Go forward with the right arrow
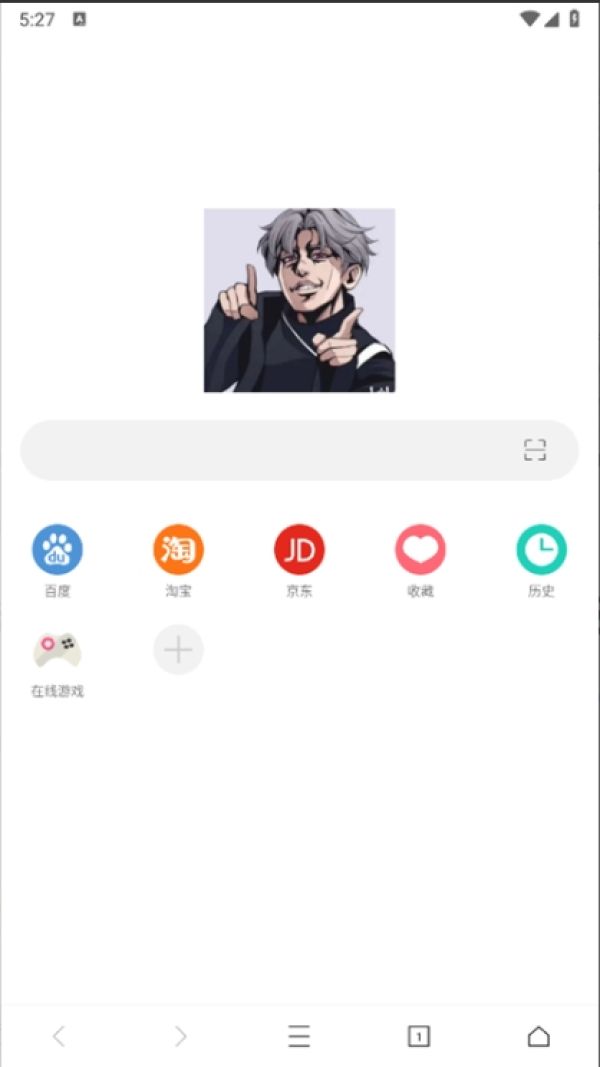Viewport: 600px width, 1067px height. (x=180, y=1036)
